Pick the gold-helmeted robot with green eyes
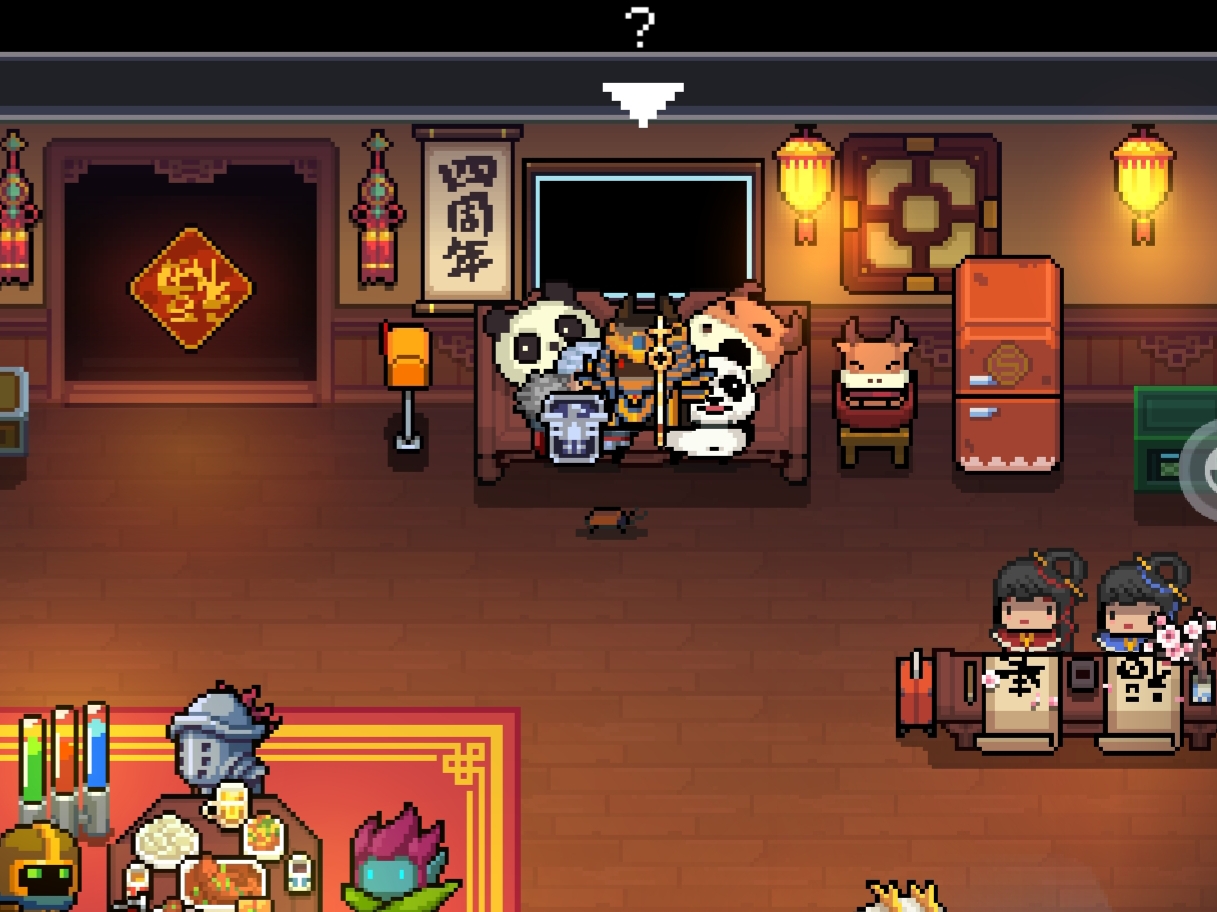Screen dimensions: 1217x912 click(x=38, y=872)
